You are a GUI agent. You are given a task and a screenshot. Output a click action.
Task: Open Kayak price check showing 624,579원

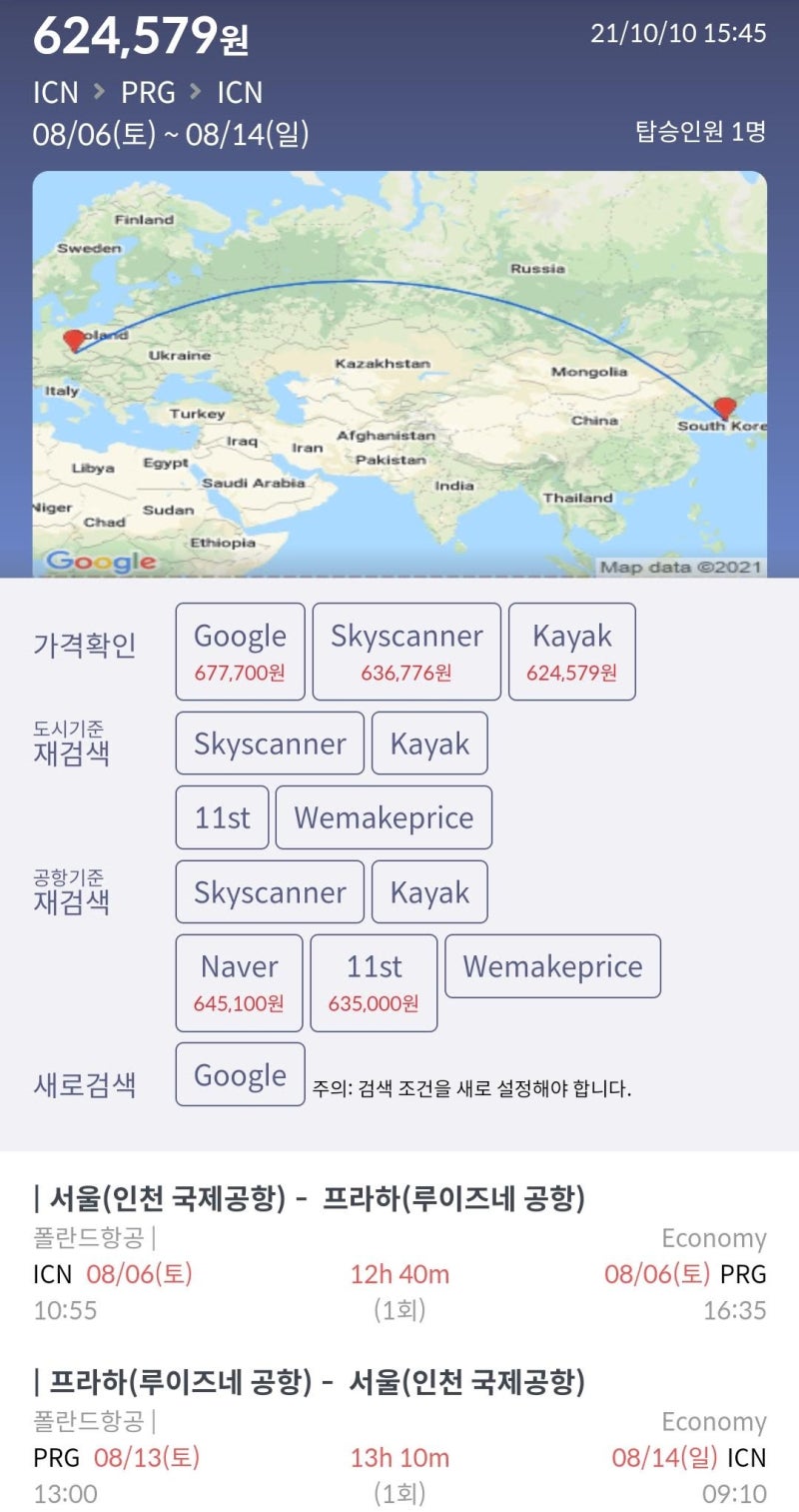click(571, 649)
